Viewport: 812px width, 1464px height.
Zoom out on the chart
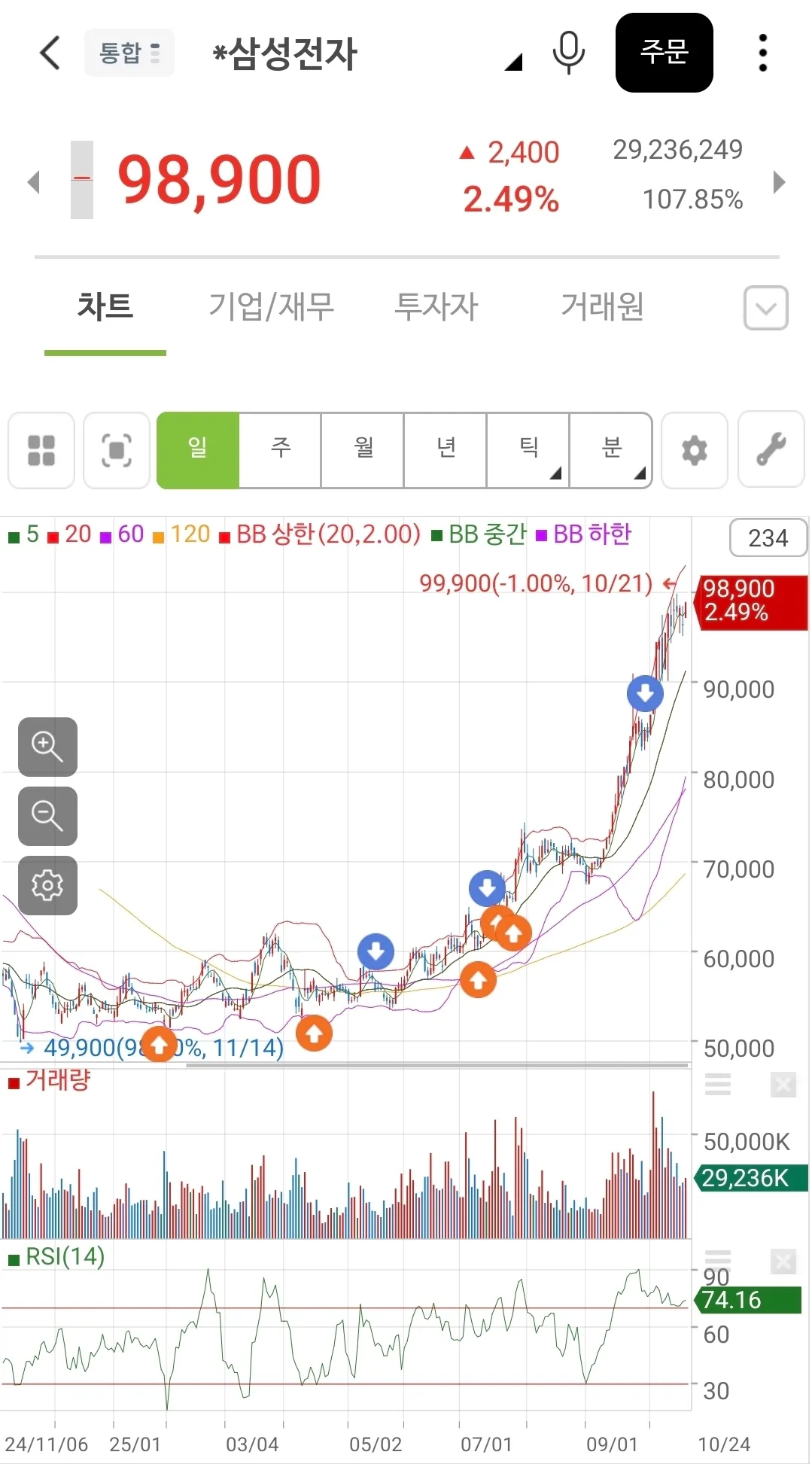47,816
